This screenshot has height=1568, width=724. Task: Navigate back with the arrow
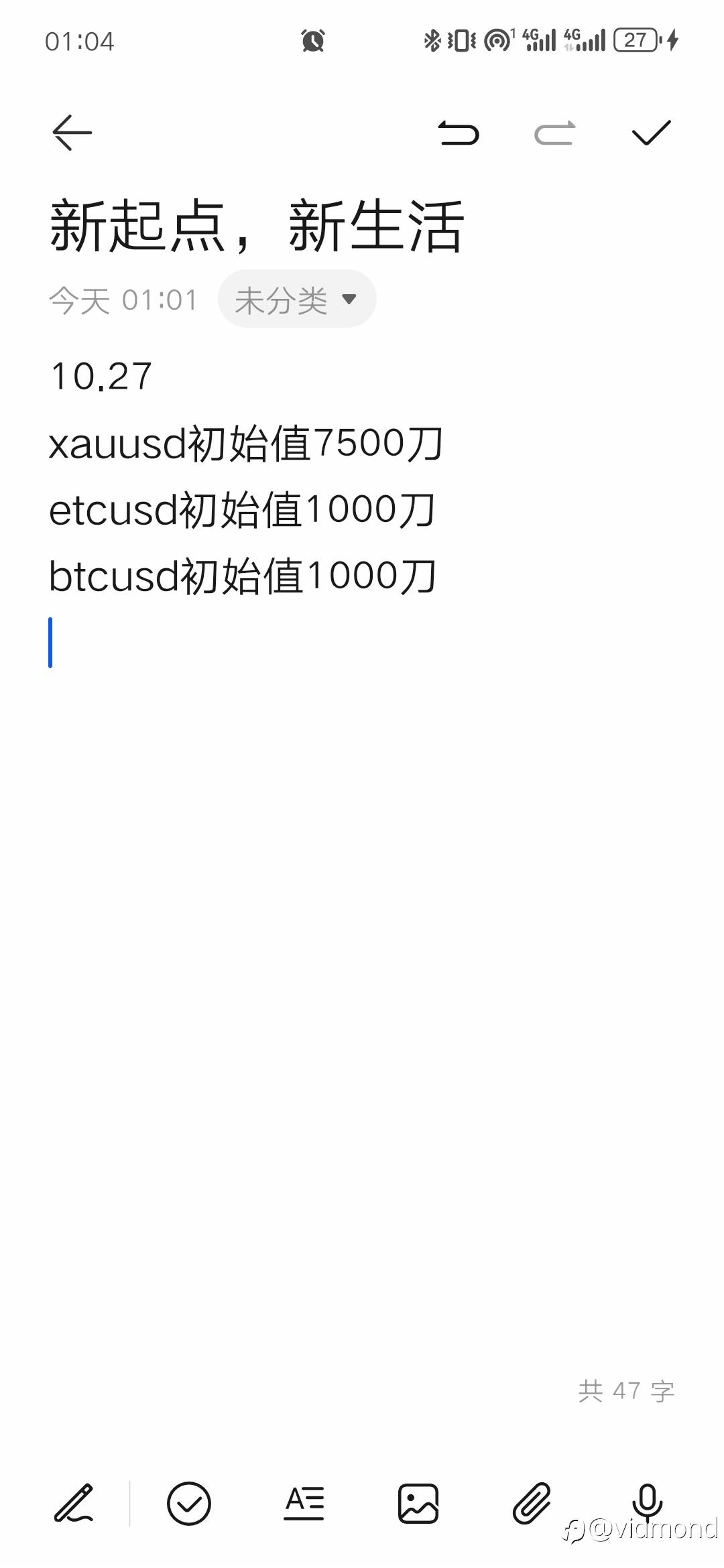point(72,132)
